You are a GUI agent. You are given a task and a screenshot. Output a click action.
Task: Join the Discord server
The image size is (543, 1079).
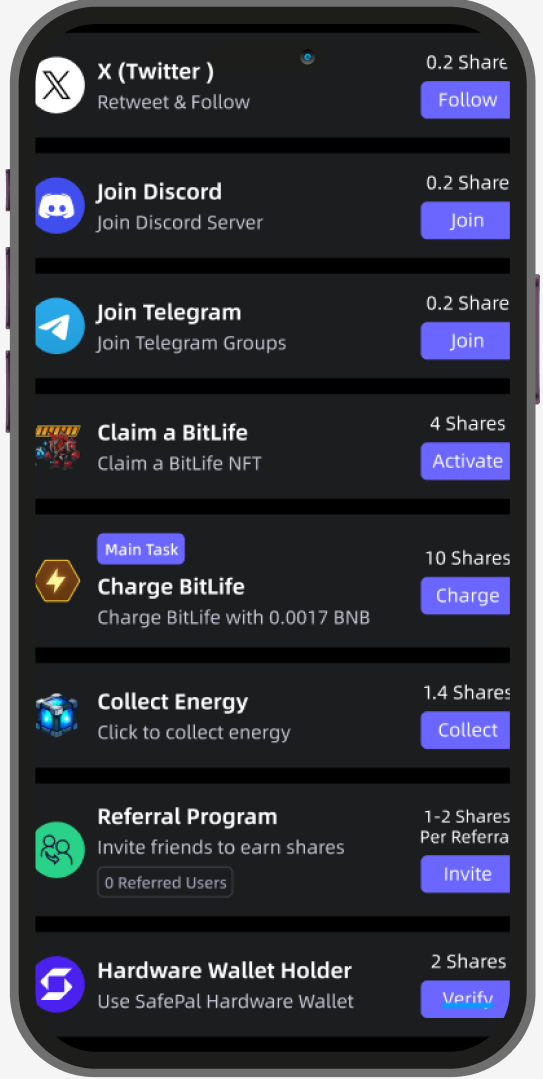465,220
